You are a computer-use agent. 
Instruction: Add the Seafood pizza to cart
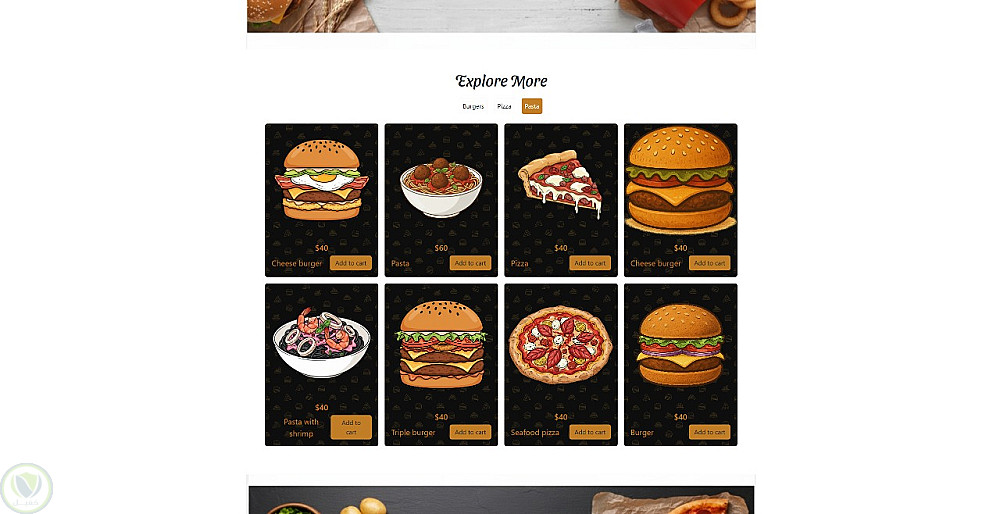[x=590, y=432]
